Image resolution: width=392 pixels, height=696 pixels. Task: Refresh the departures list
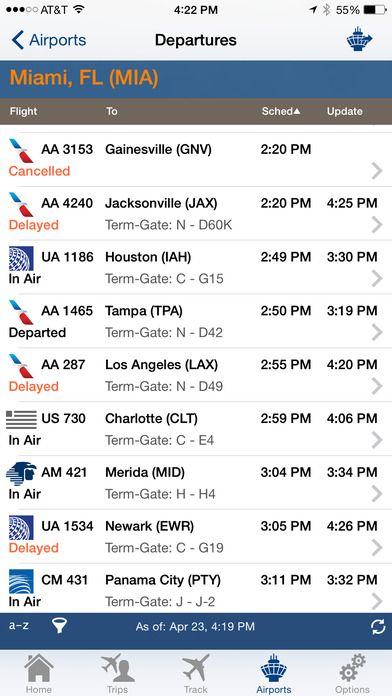pos(378,627)
